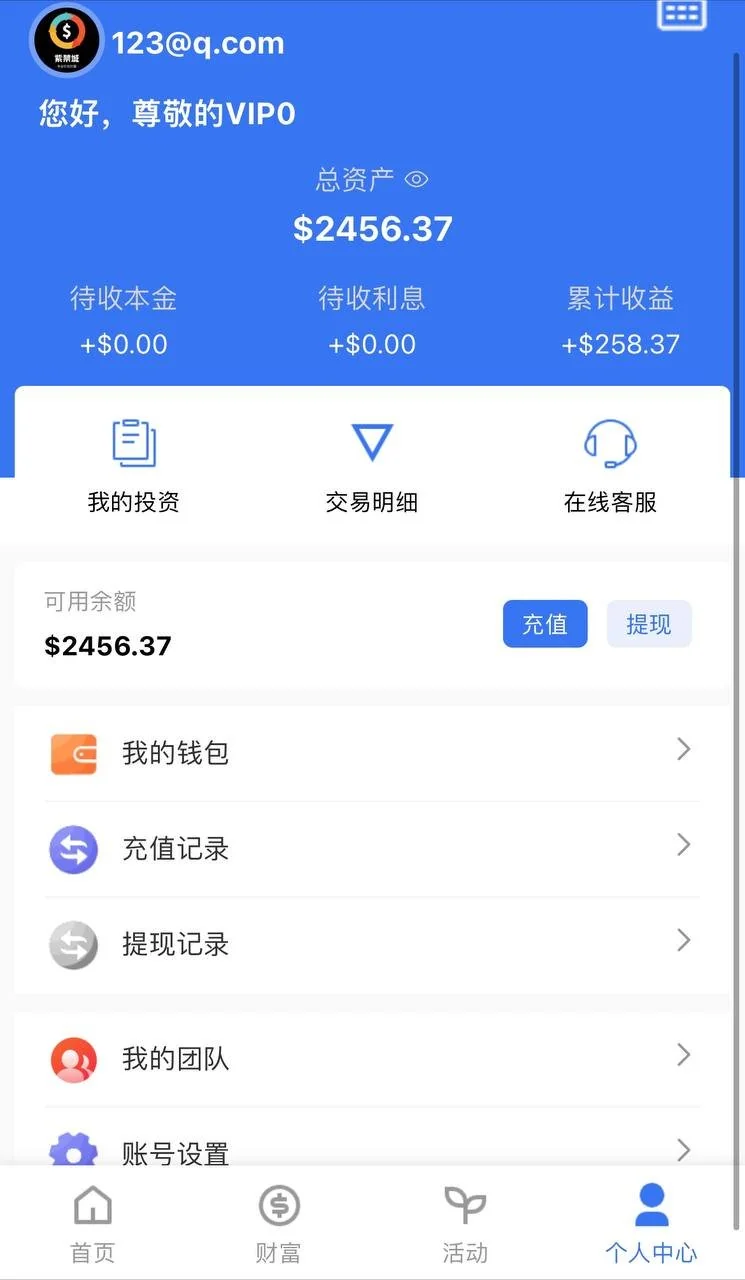View 交易明细 transaction details
This screenshot has height=1280, width=745.
[371, 466]
